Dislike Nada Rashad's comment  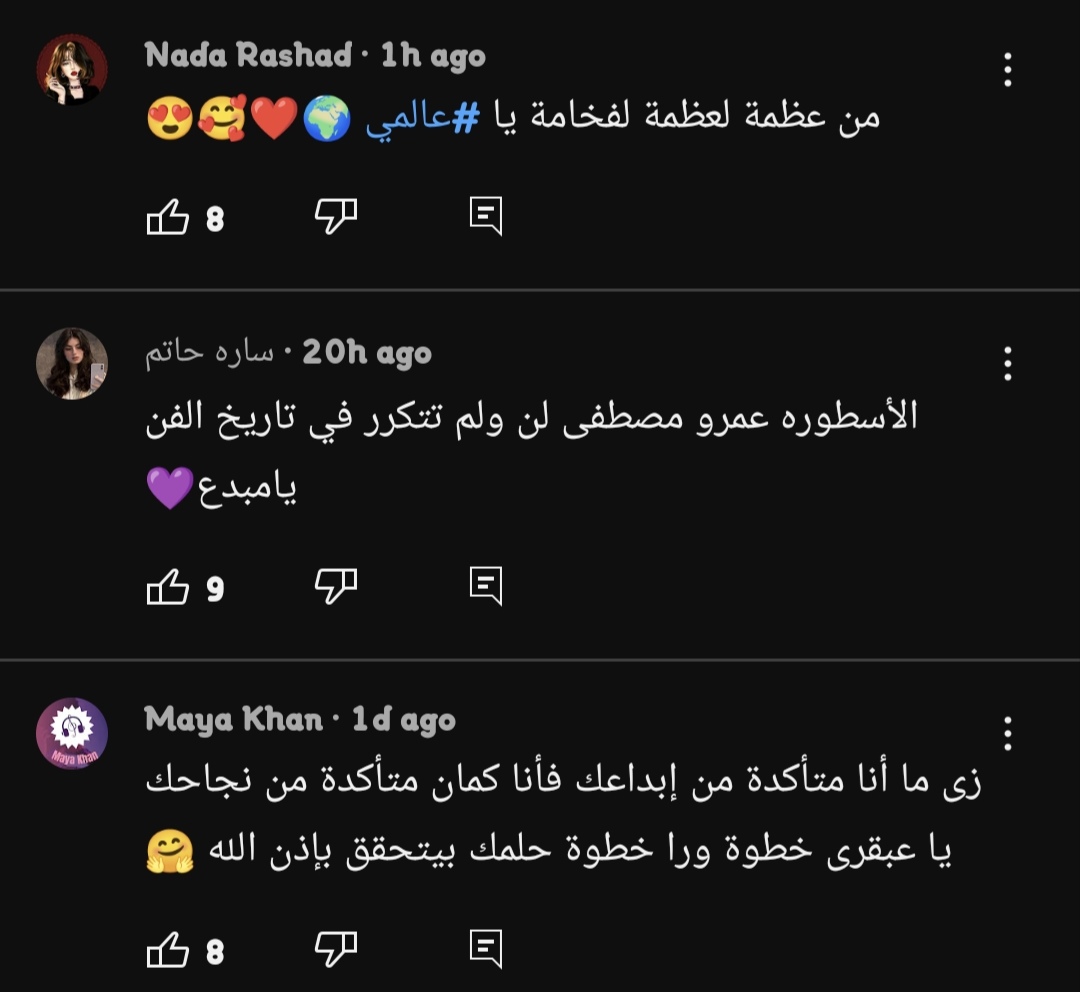click(336, 216)
